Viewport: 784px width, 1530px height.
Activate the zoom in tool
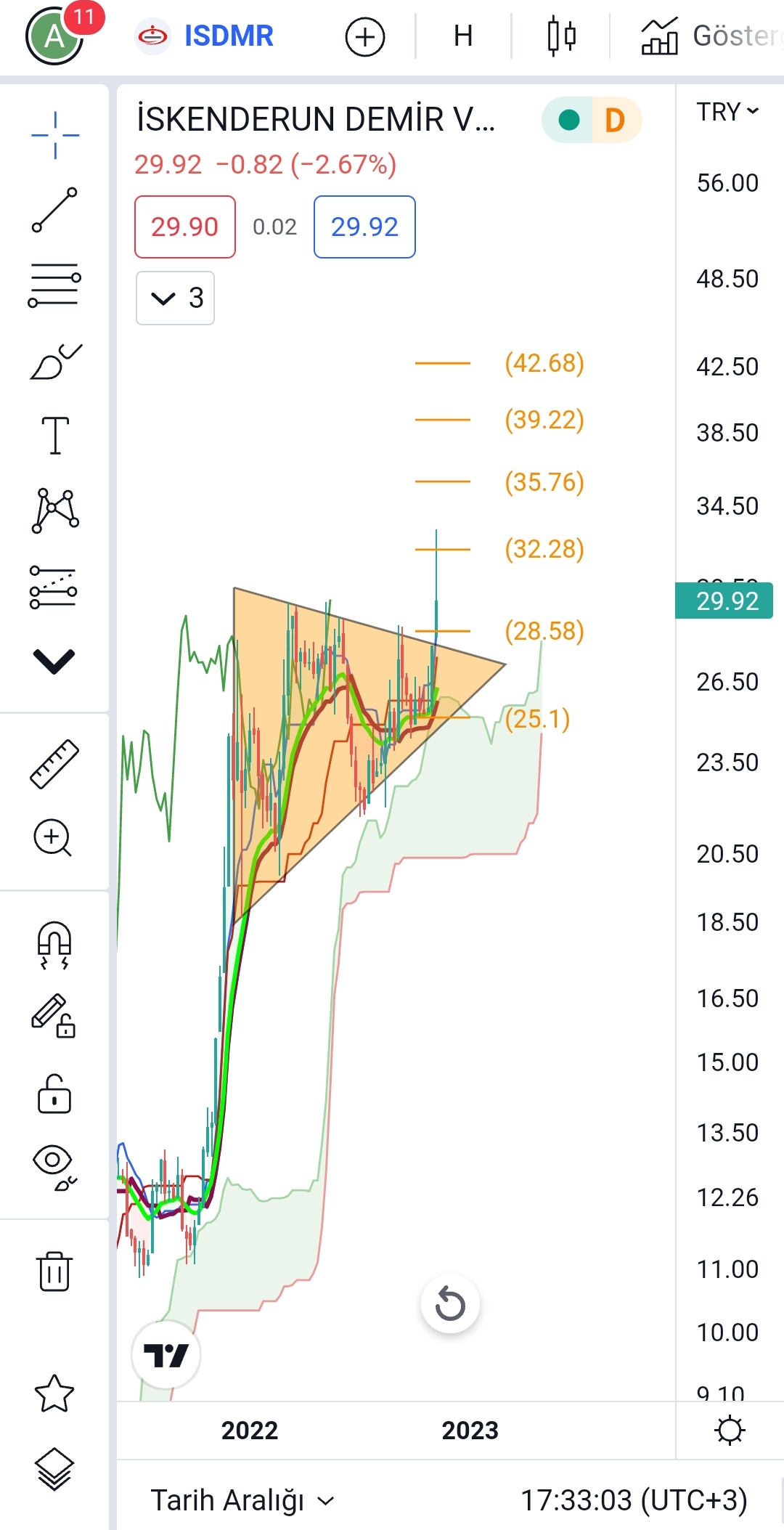coord(53,839)
